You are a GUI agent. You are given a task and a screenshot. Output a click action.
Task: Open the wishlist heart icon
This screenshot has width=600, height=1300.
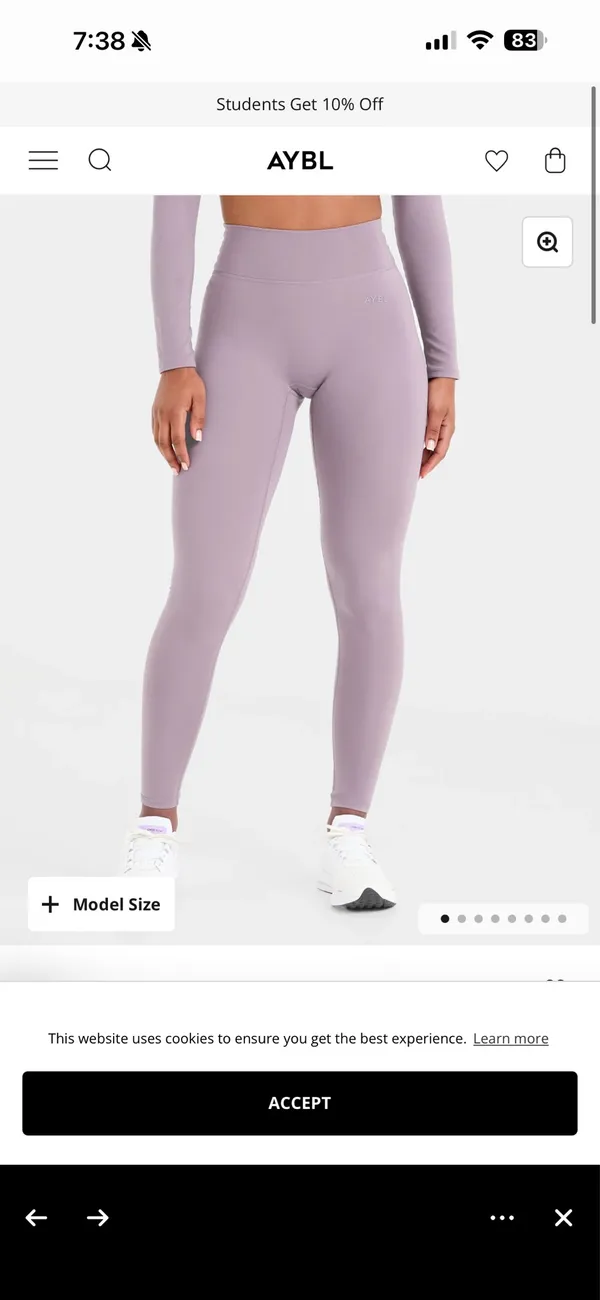tap(496, 160)
